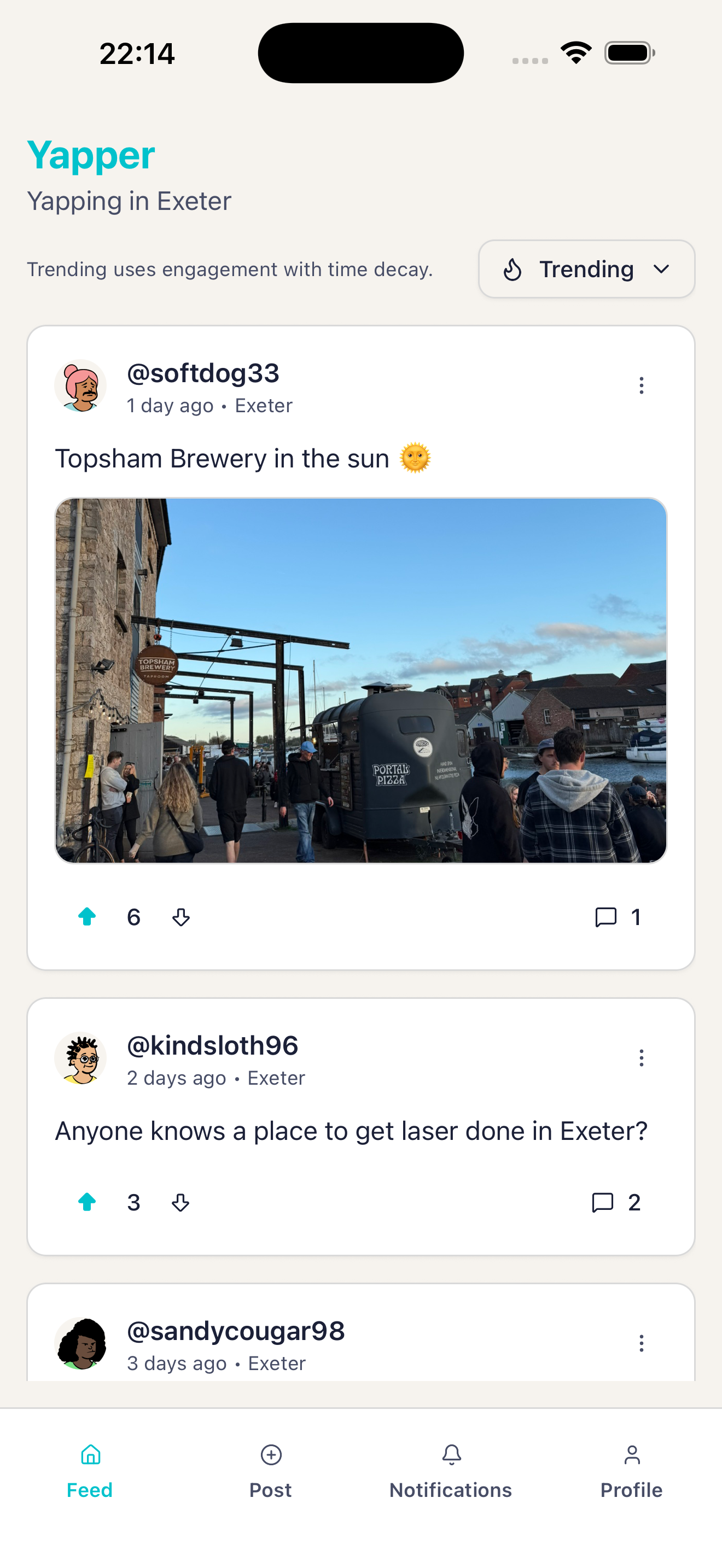Open the three-dot menu on @kindsloth96's post
Screen dimensions: 722x1568
coord(641,1058)
